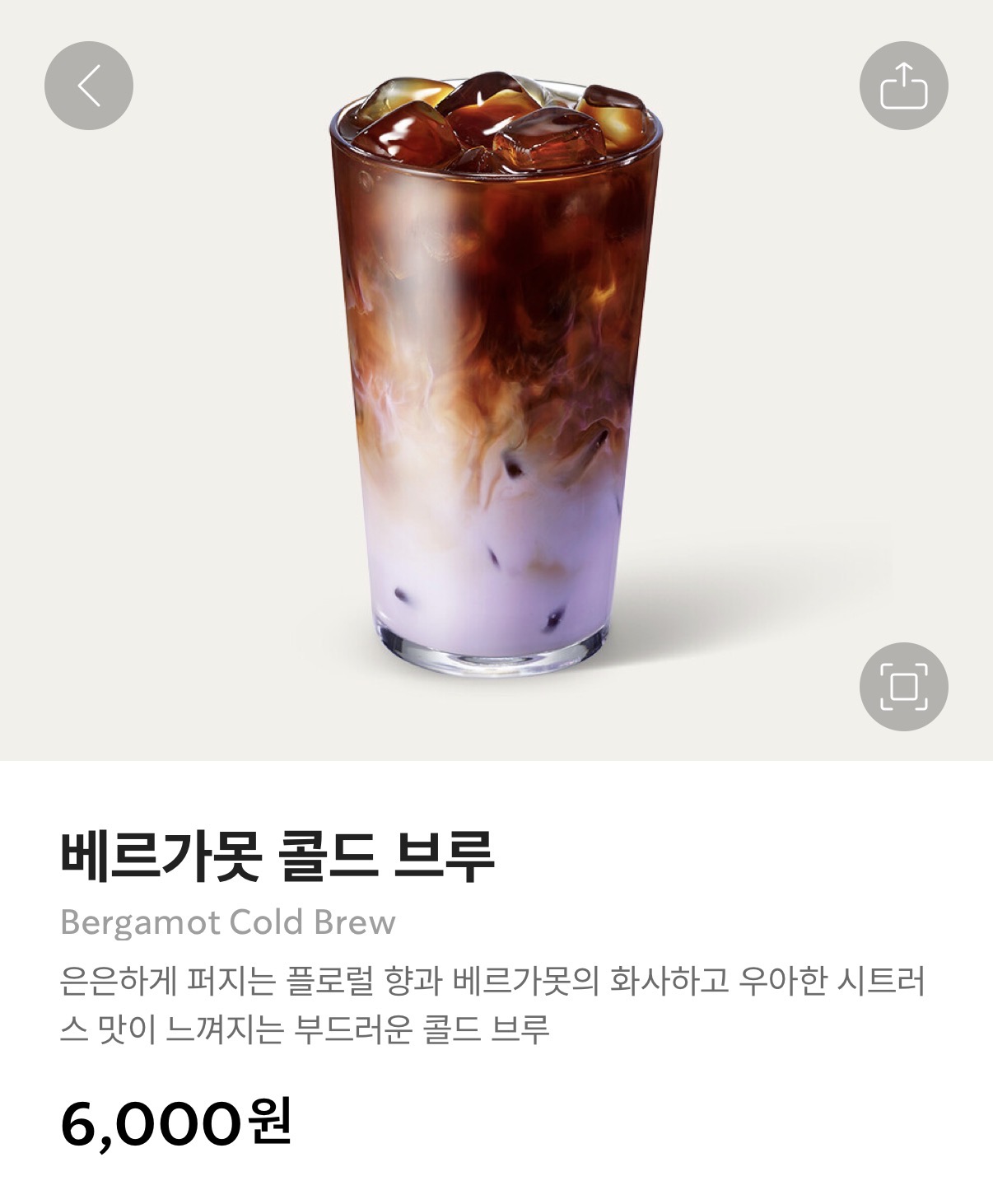Viewport: 993px width, 1204px height.
Task: Tap the Bergamot Cold Brew product photo
Action: pos(494,371)
